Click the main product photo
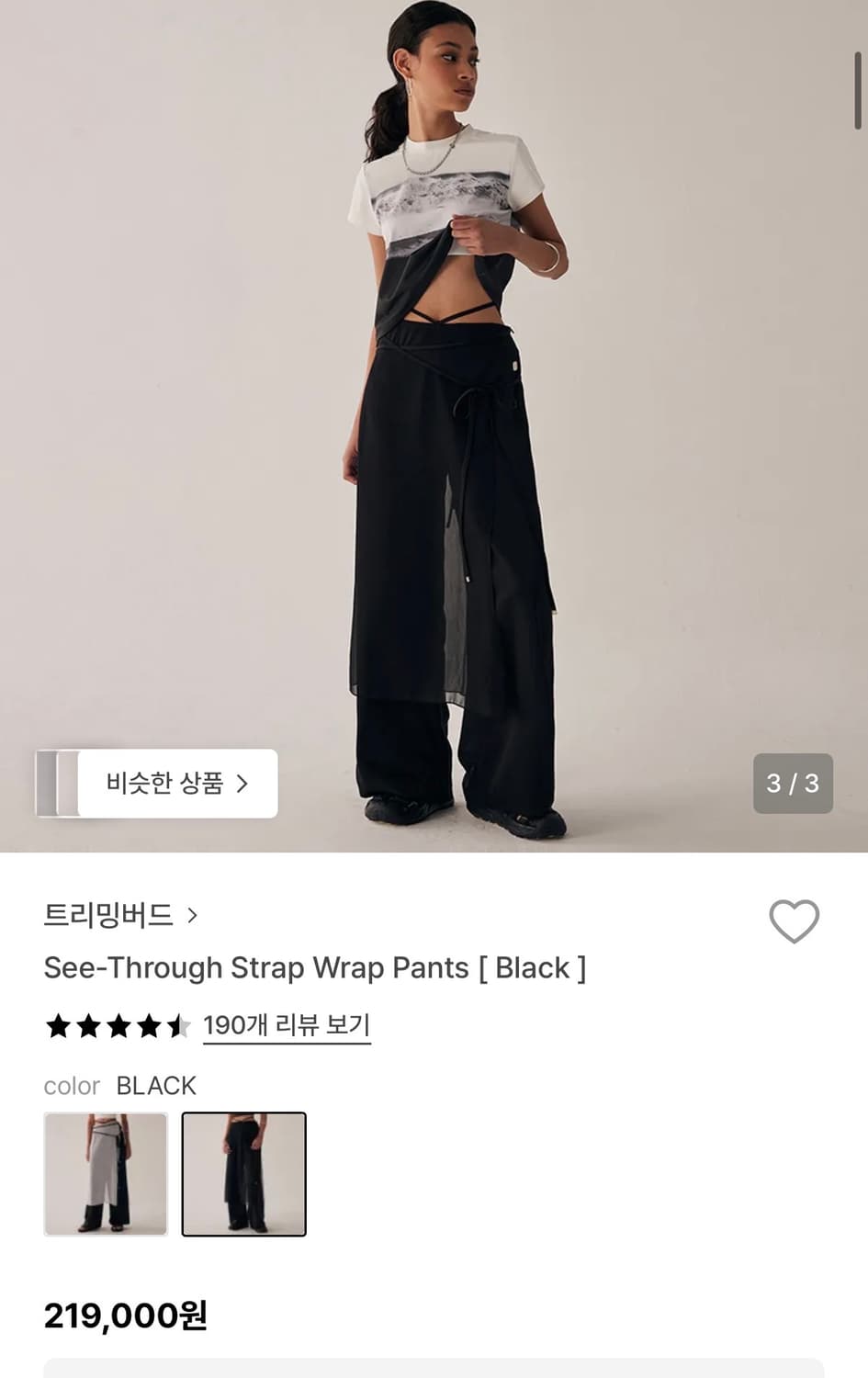Screen dimensions: 868x1378 coord(434,423)
